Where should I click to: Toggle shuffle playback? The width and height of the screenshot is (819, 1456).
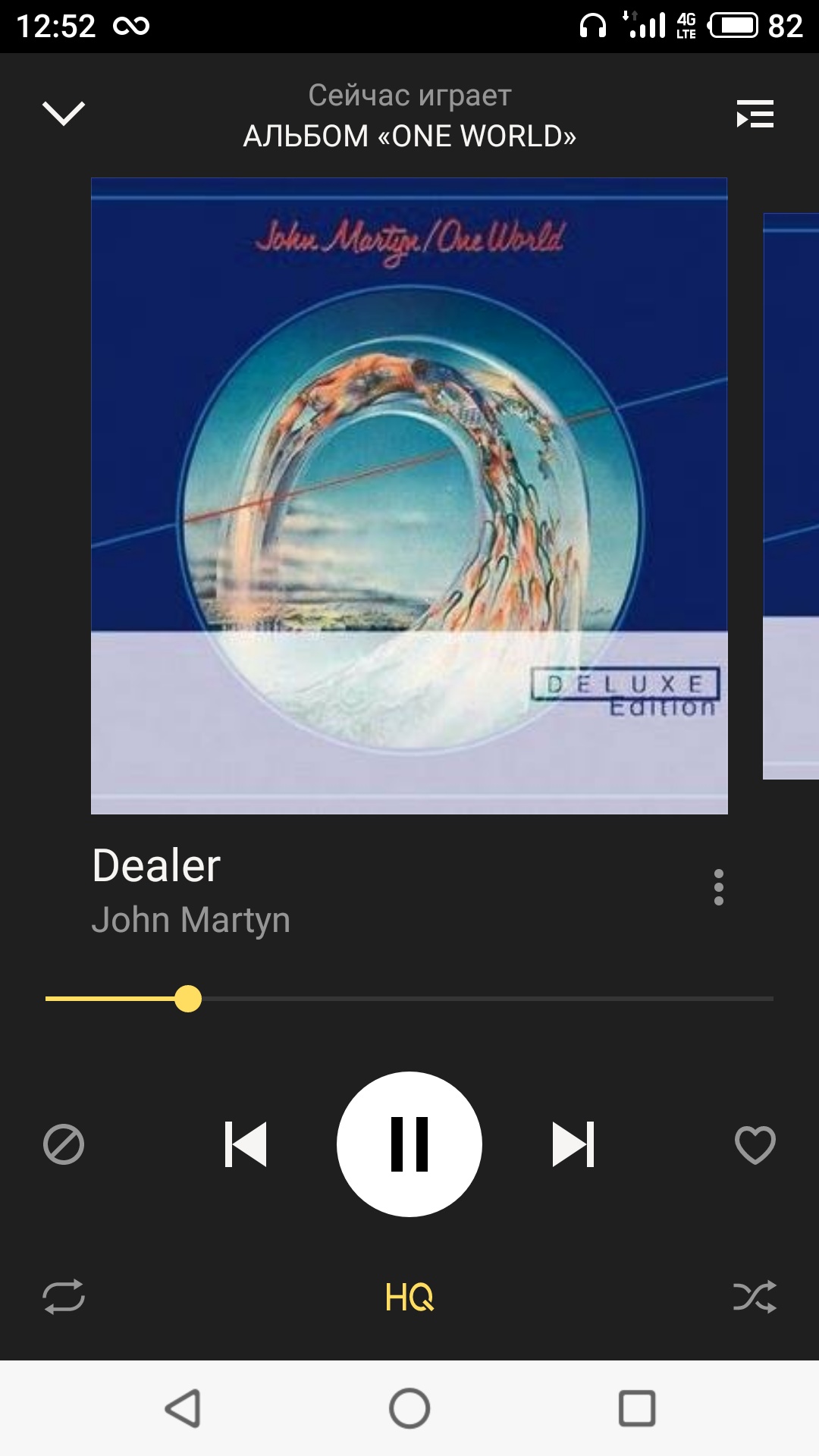pos(755,1297)
